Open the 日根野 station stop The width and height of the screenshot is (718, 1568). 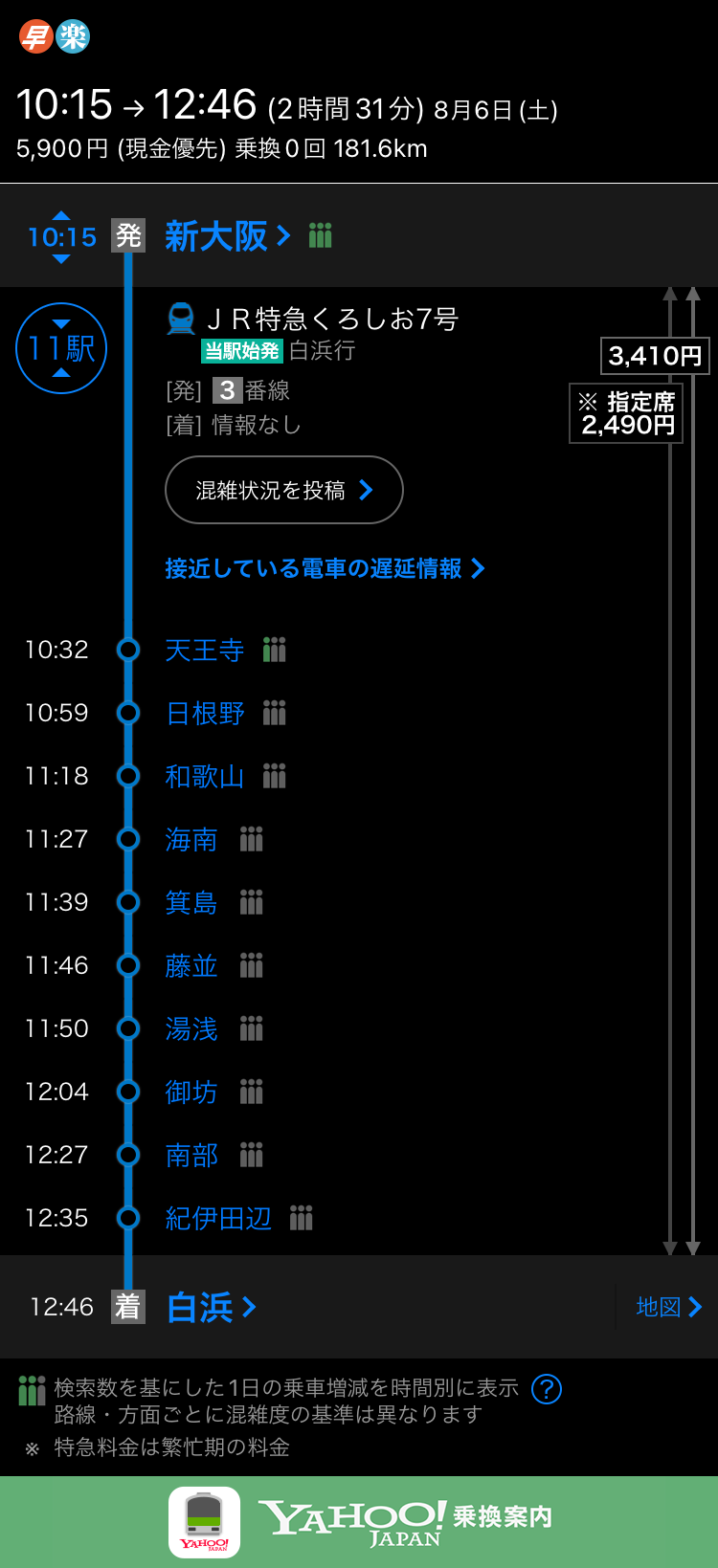[x=205, y=714]
